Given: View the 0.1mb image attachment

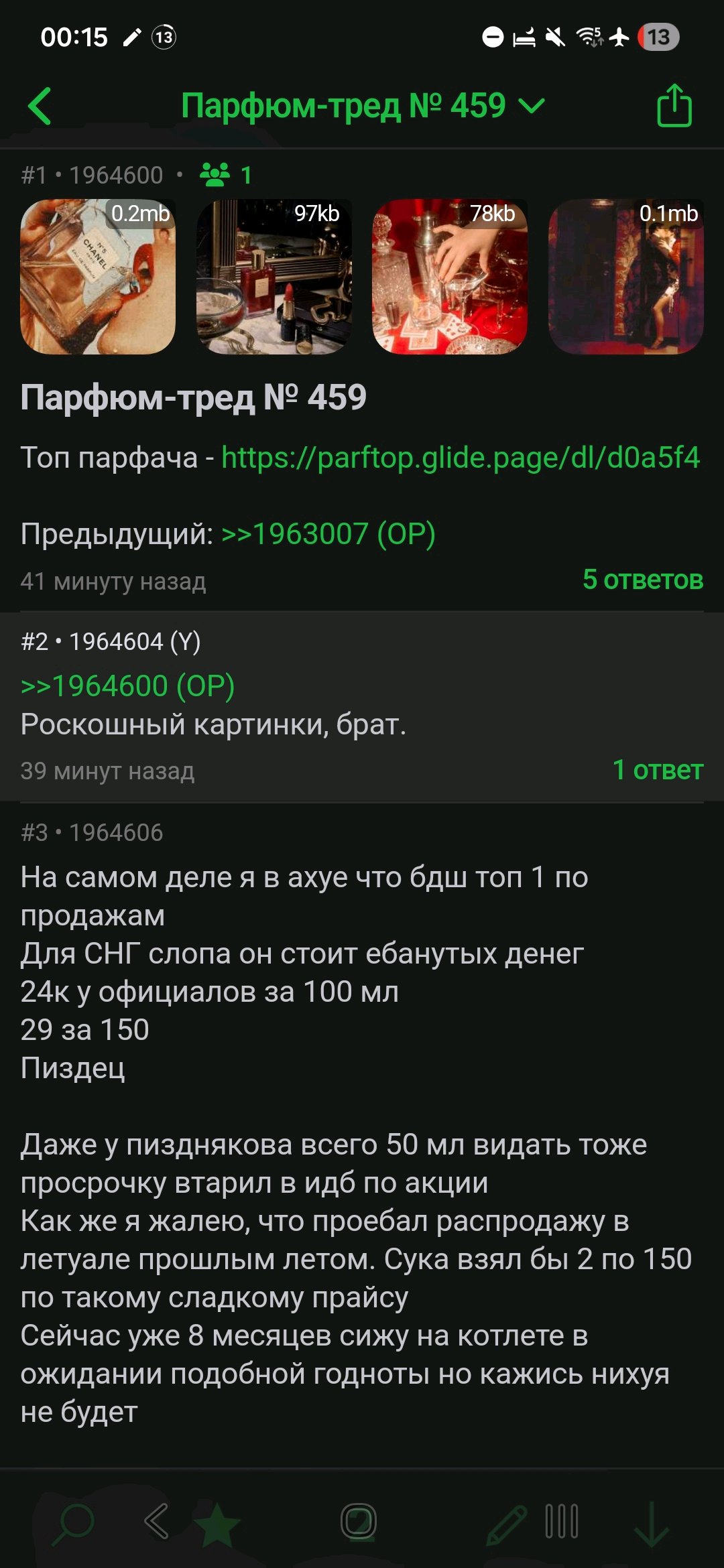Looking at the screenshot, I should pos(625,277).
